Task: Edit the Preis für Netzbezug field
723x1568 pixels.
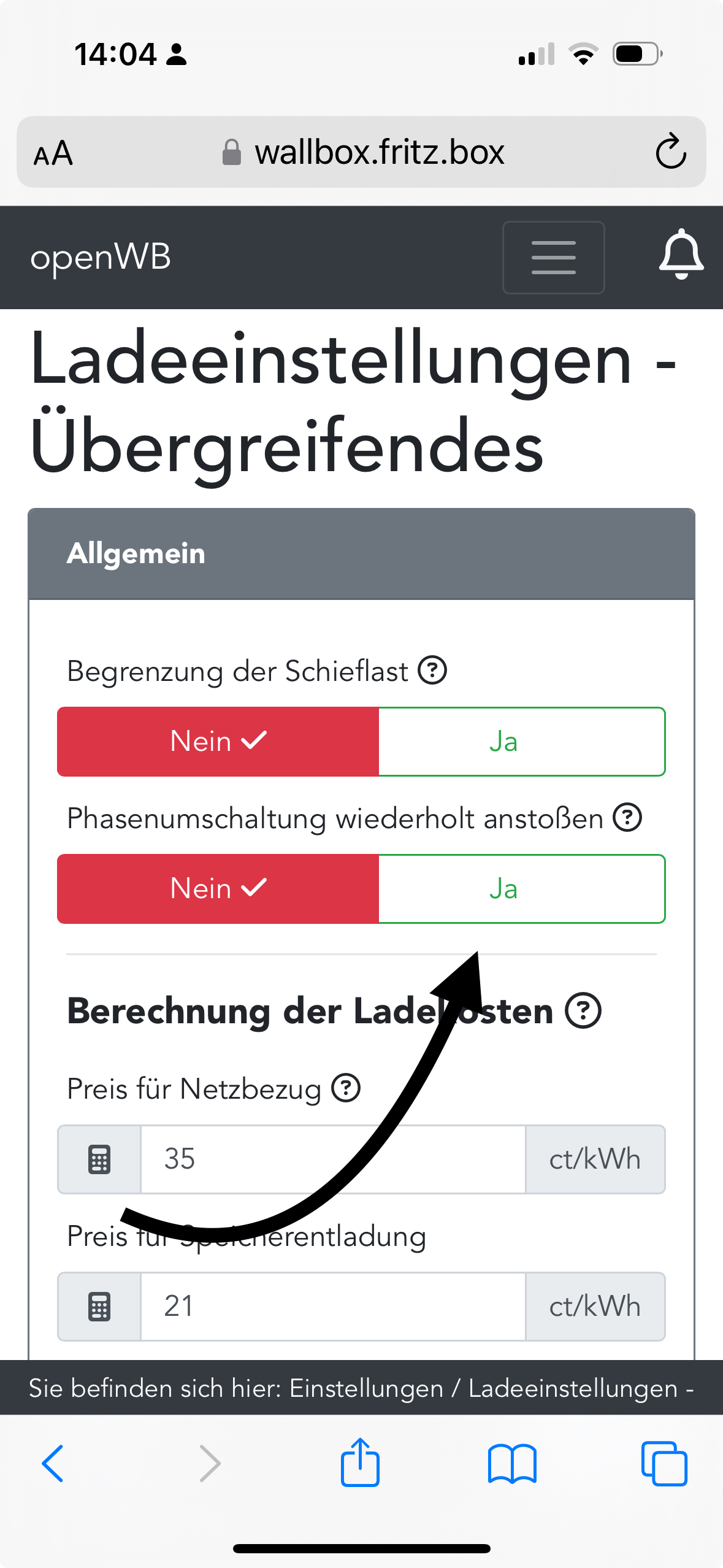Action: coord(332,1159)
